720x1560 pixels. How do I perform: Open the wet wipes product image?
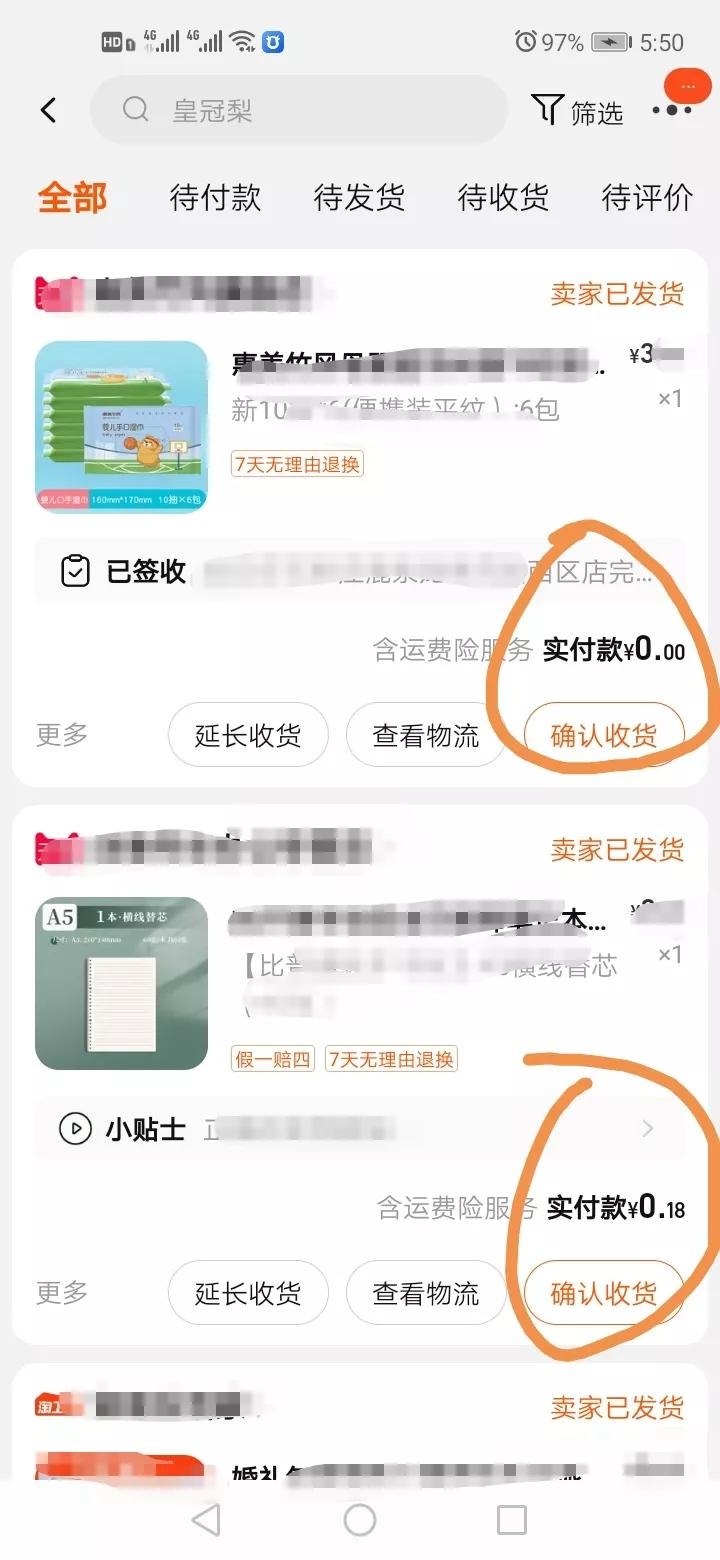pyautogui.click(x=121, y=427)
